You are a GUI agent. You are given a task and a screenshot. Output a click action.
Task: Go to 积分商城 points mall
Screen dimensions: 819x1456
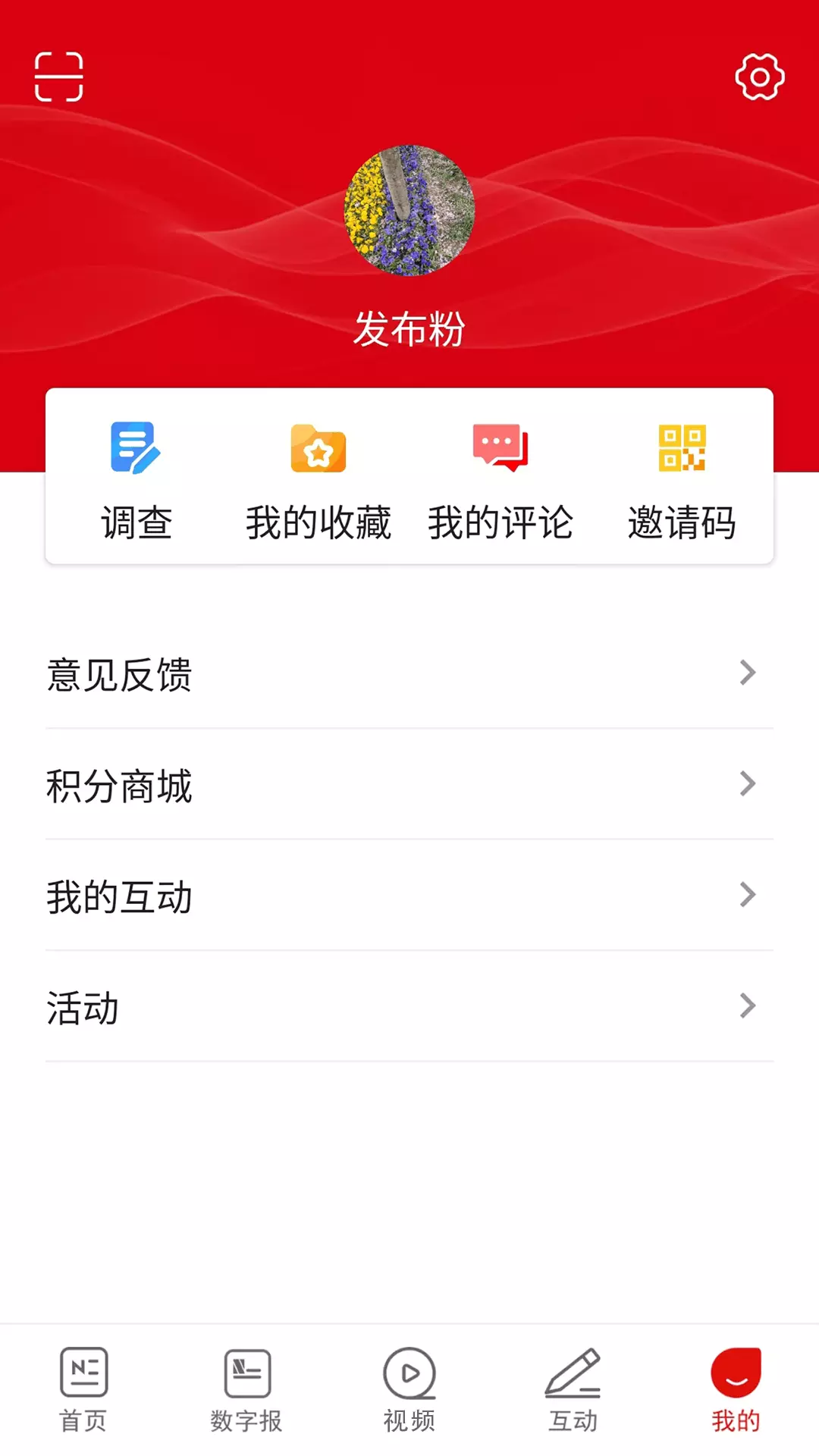pyautogui.click(x=409, y=784)
